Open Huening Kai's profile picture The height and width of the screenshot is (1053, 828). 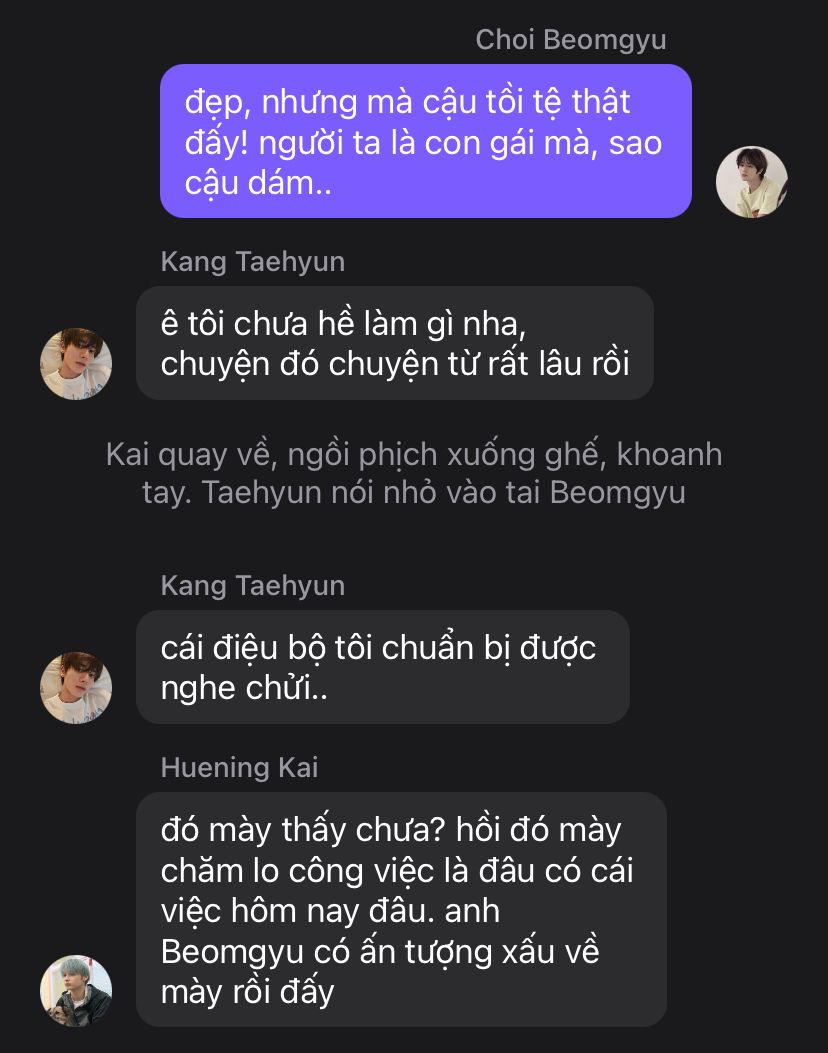coord(76,990)
